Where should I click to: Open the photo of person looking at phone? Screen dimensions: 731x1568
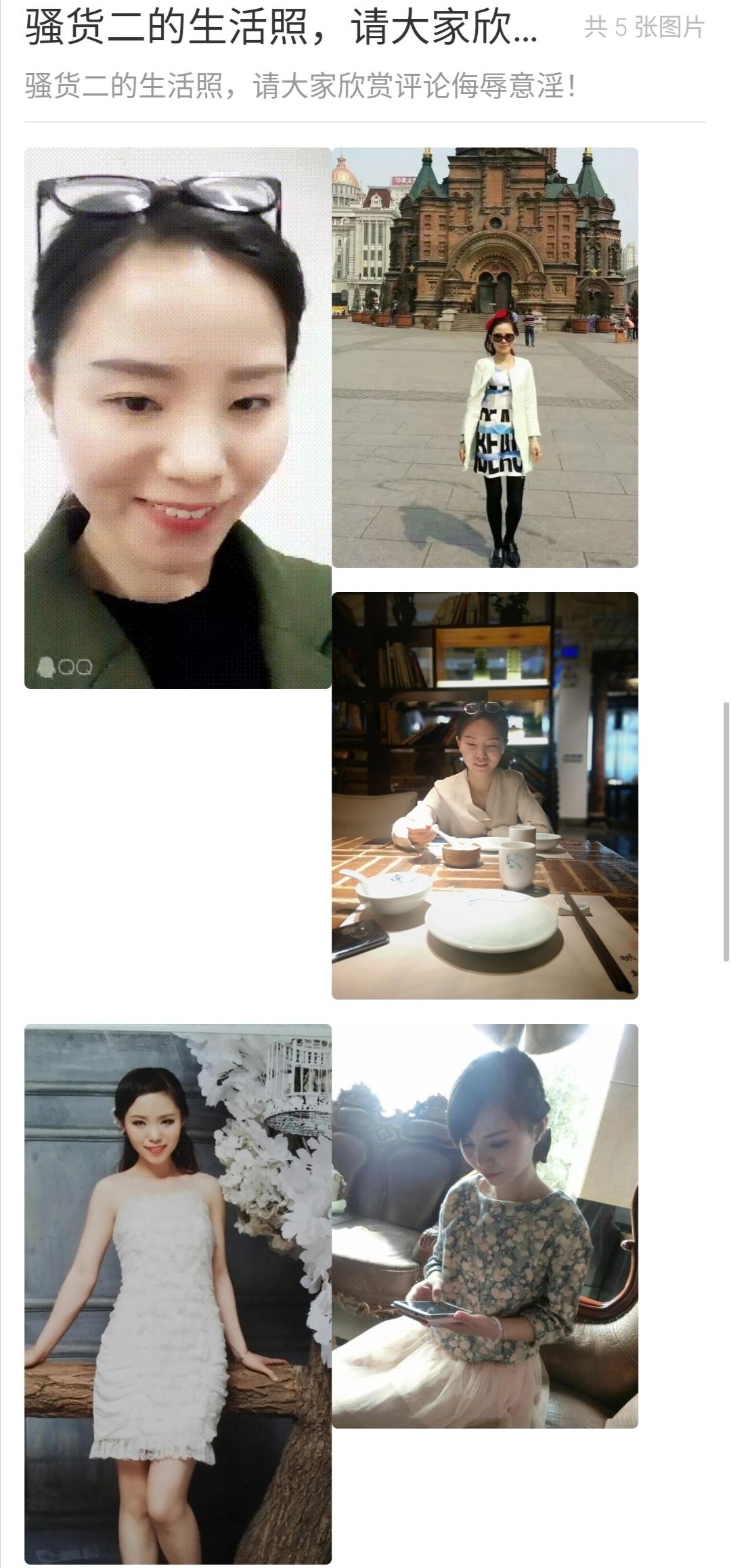click(x=485, y=1226)
